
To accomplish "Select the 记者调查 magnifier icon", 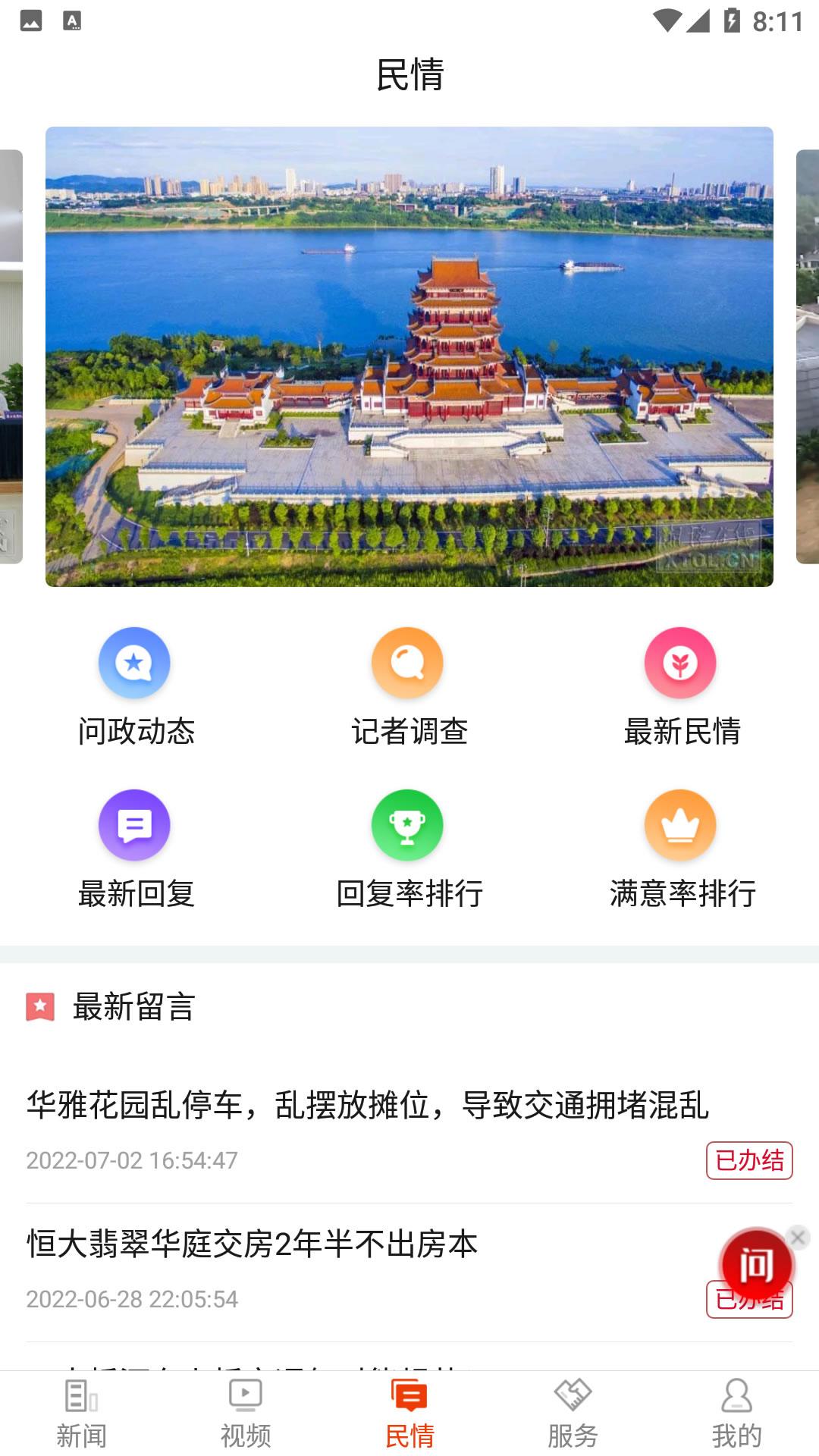I will click(x=407, y=662).
